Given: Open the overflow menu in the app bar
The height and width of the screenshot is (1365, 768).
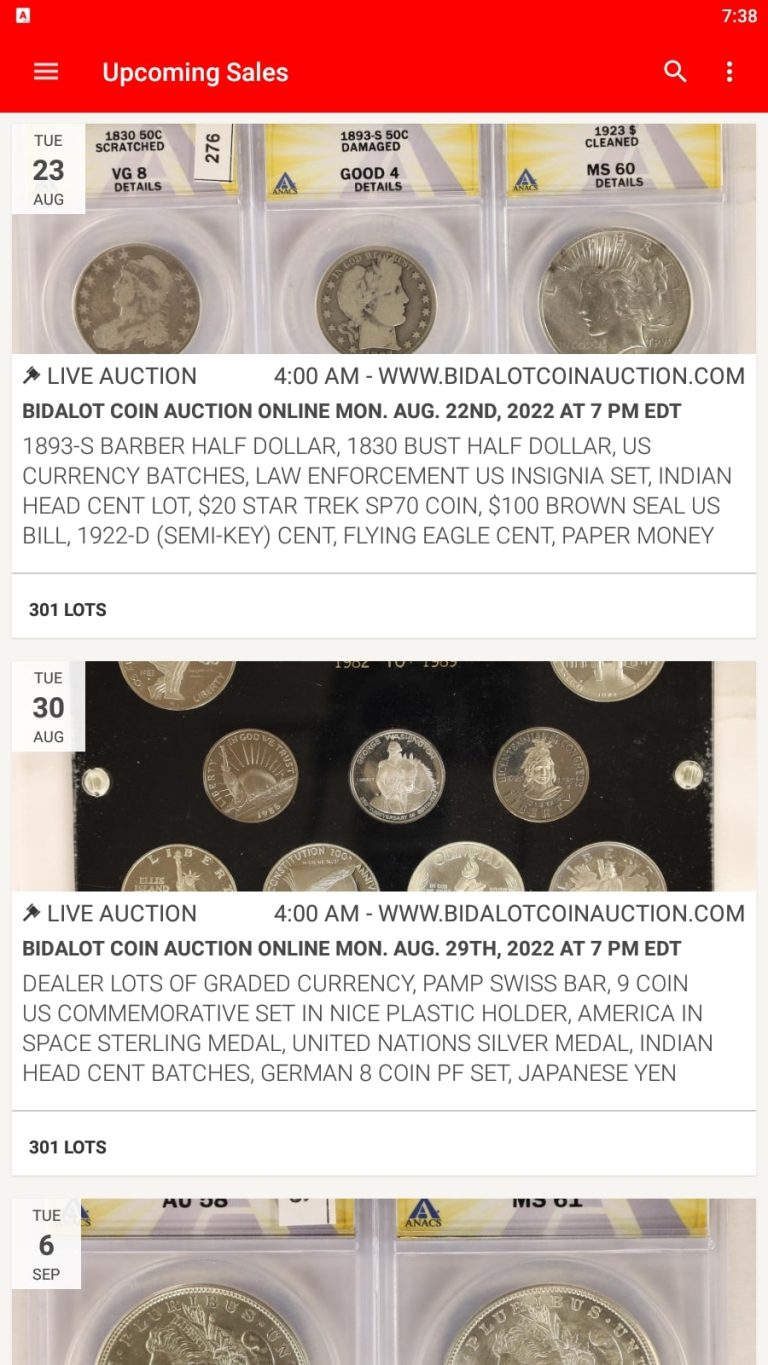Looking at the screenshot, I should pyautogui.click(x=729, y=72).
